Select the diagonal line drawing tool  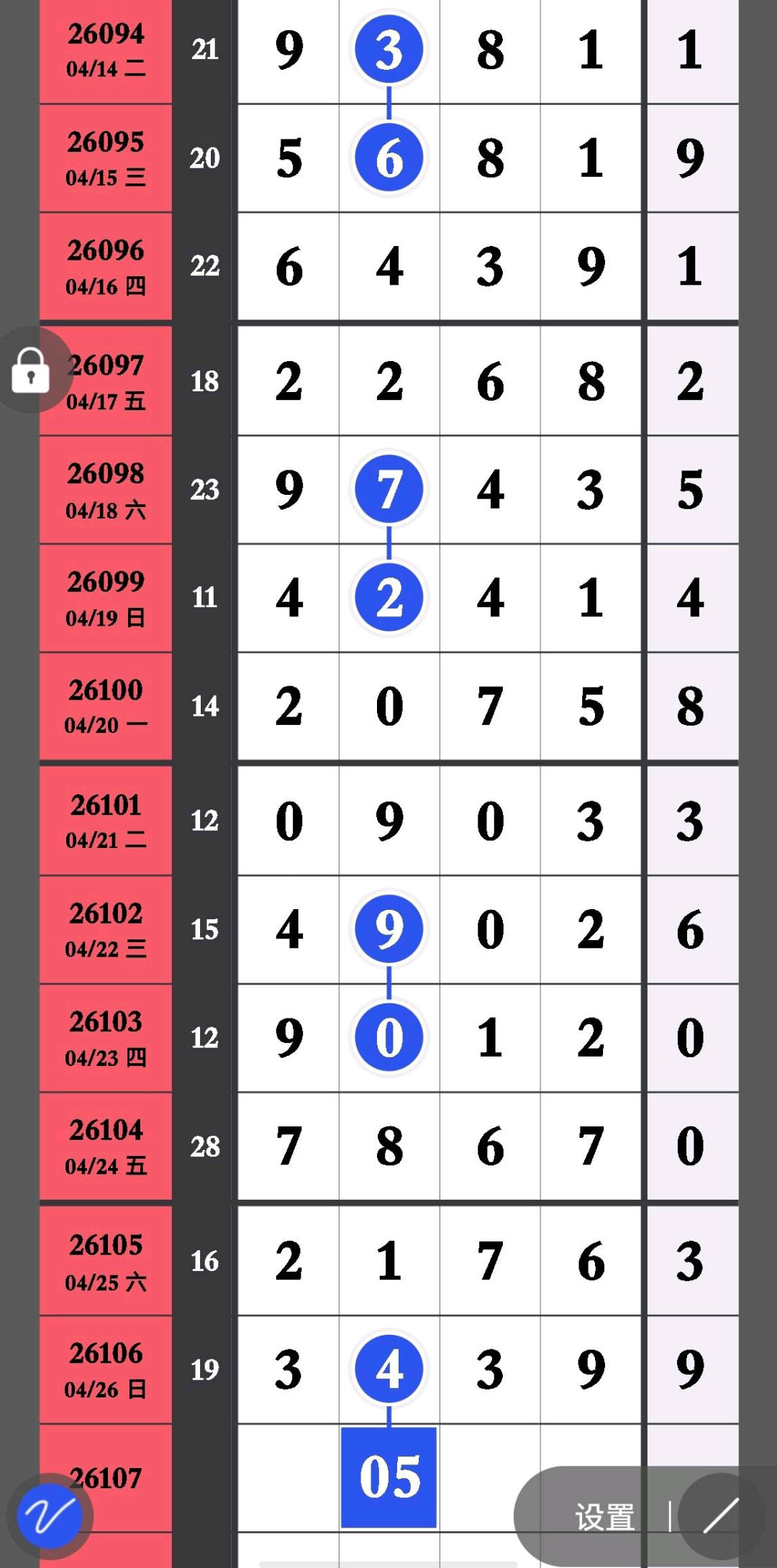tap(720, 1516)
